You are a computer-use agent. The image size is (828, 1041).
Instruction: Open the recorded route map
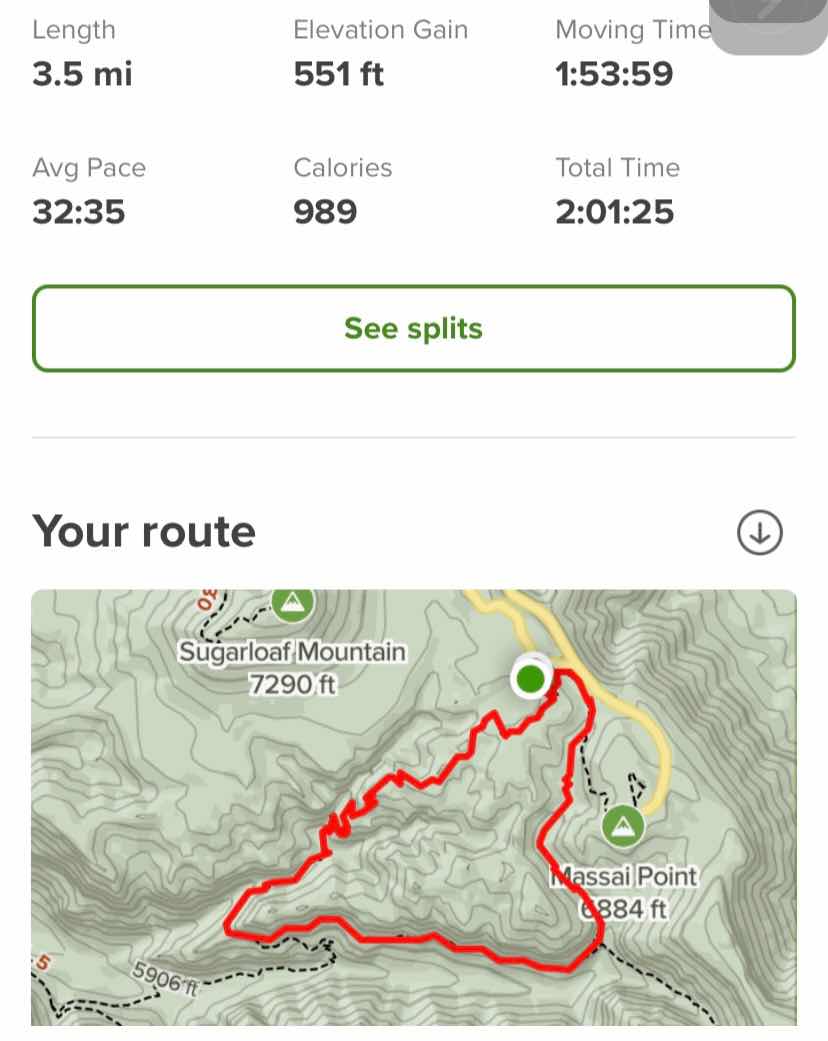[x=413, y=806]
